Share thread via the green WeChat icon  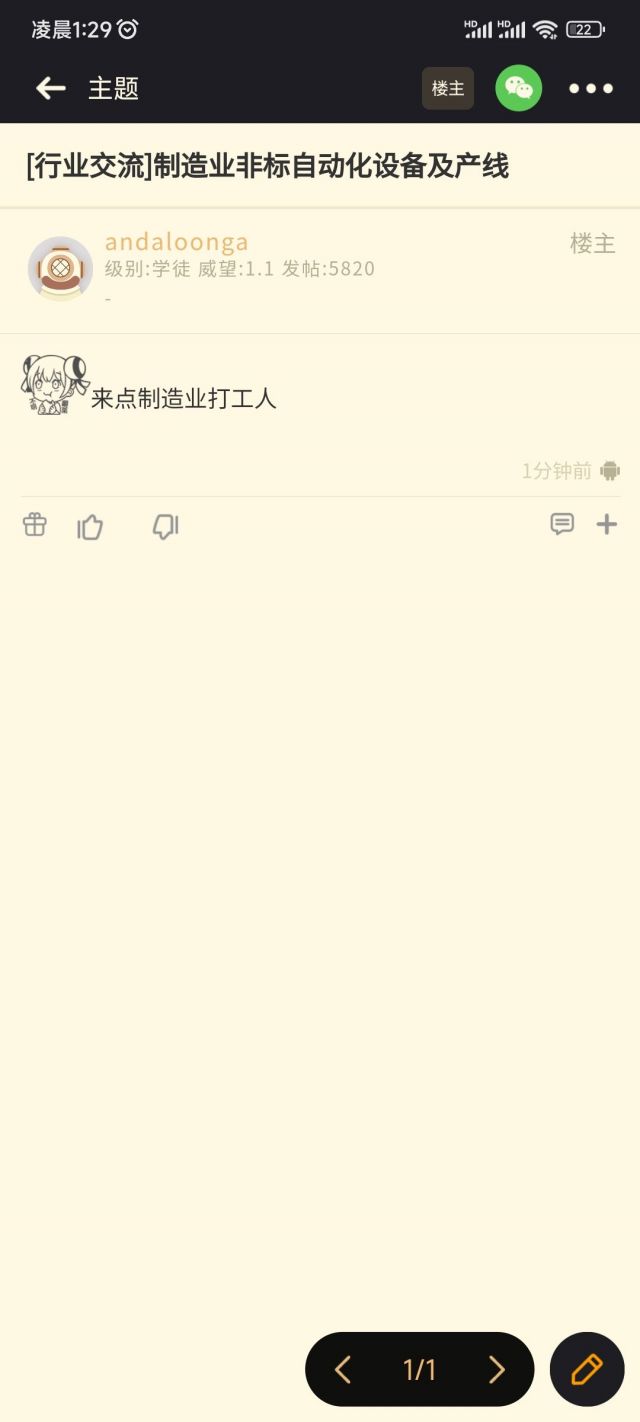(518, 88)
